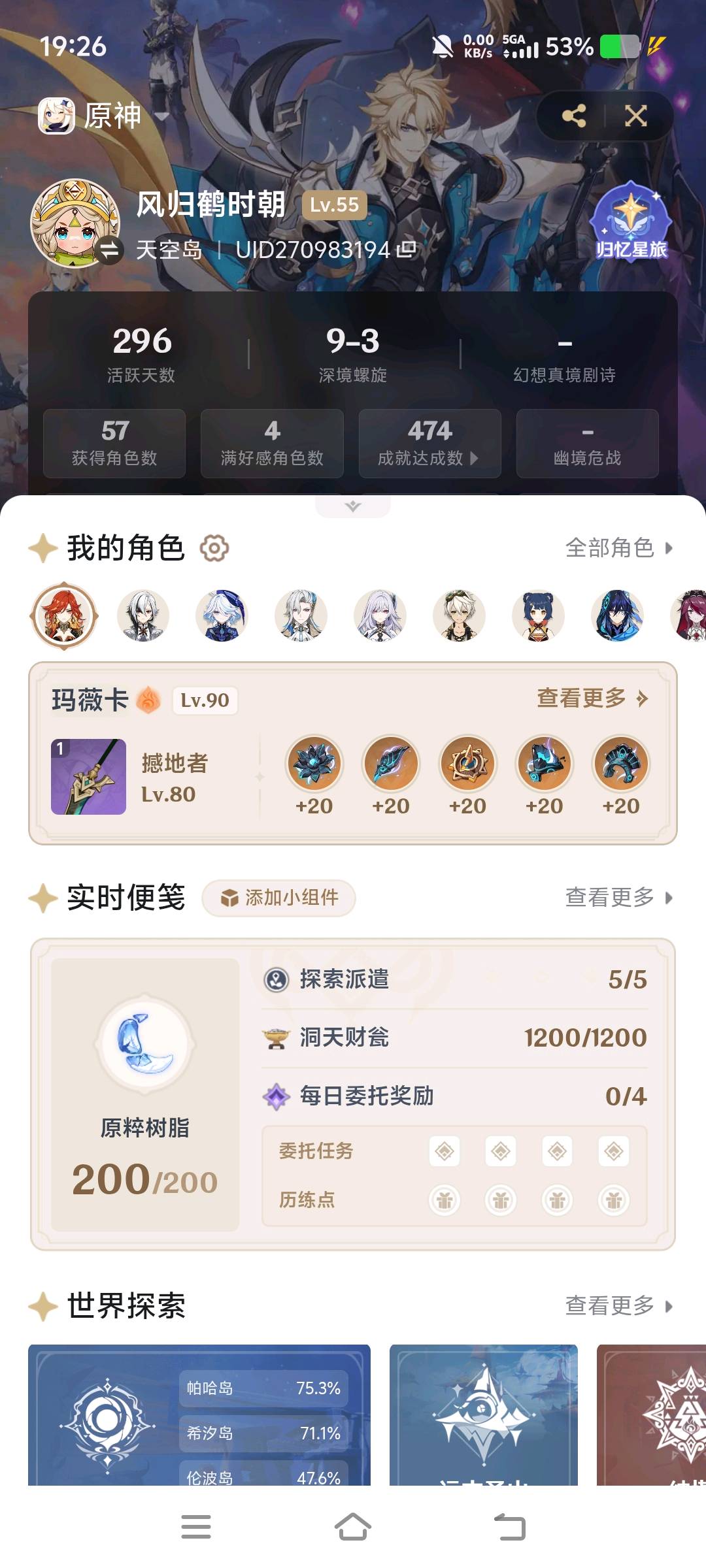Open the 归忆星旅 badge
This screenshot has width=706, height=1568.
630,223
